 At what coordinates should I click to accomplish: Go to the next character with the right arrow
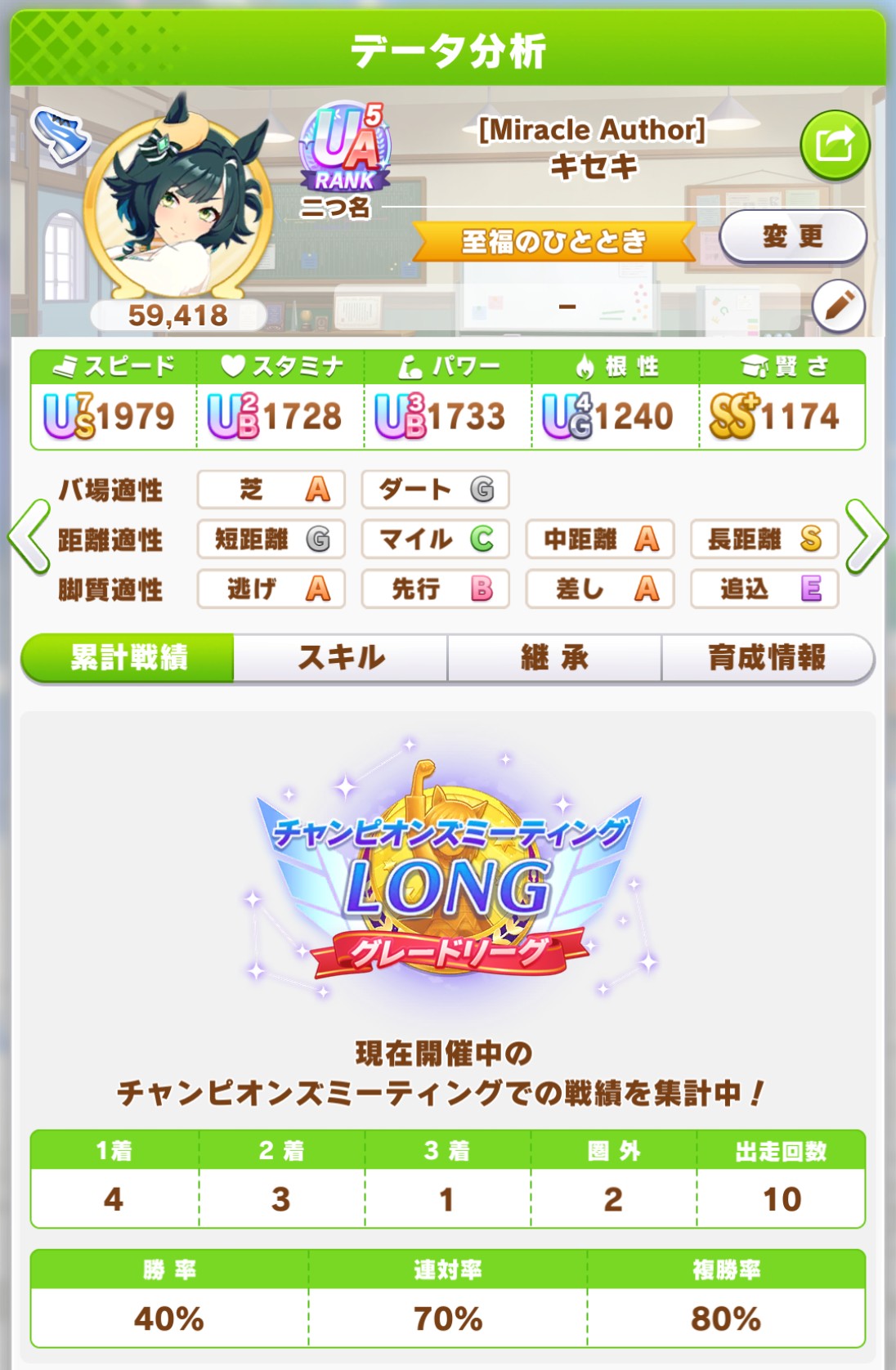(866, 538)
